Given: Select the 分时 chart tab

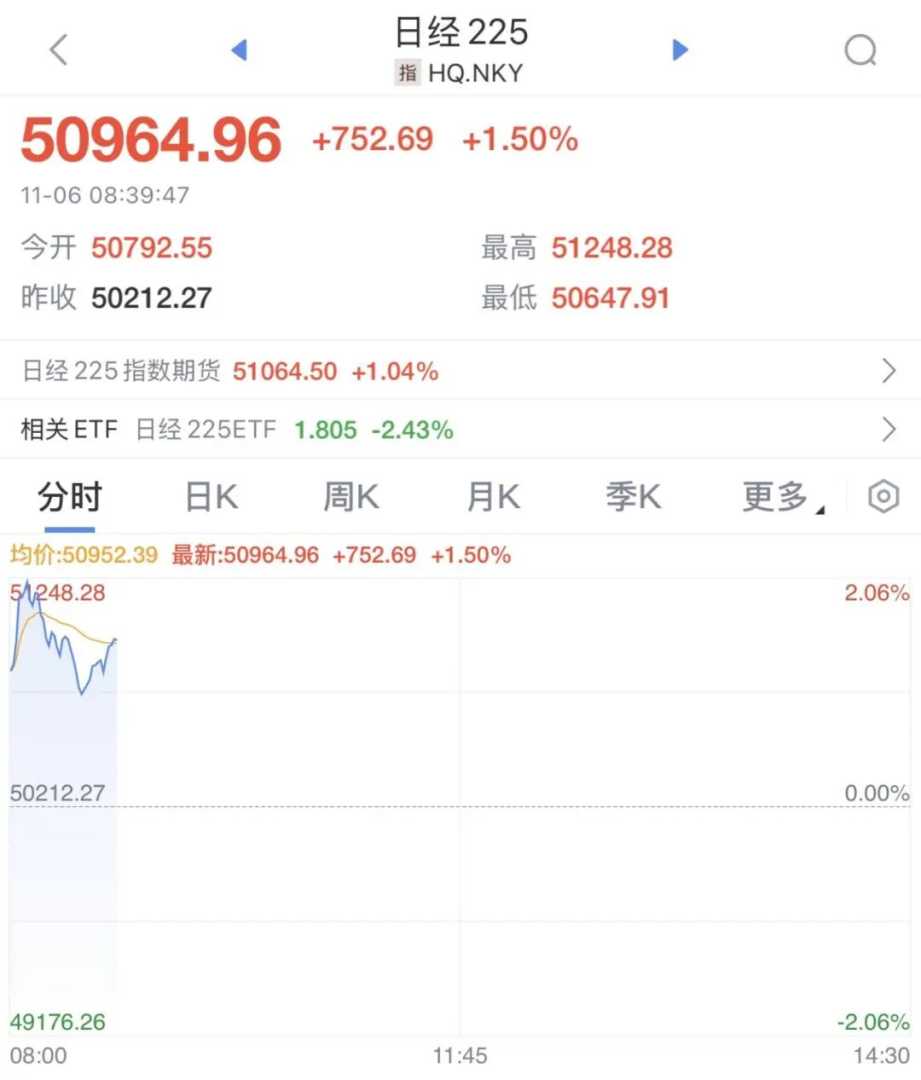Looking at the screenshot, I should tap(69, 497).
